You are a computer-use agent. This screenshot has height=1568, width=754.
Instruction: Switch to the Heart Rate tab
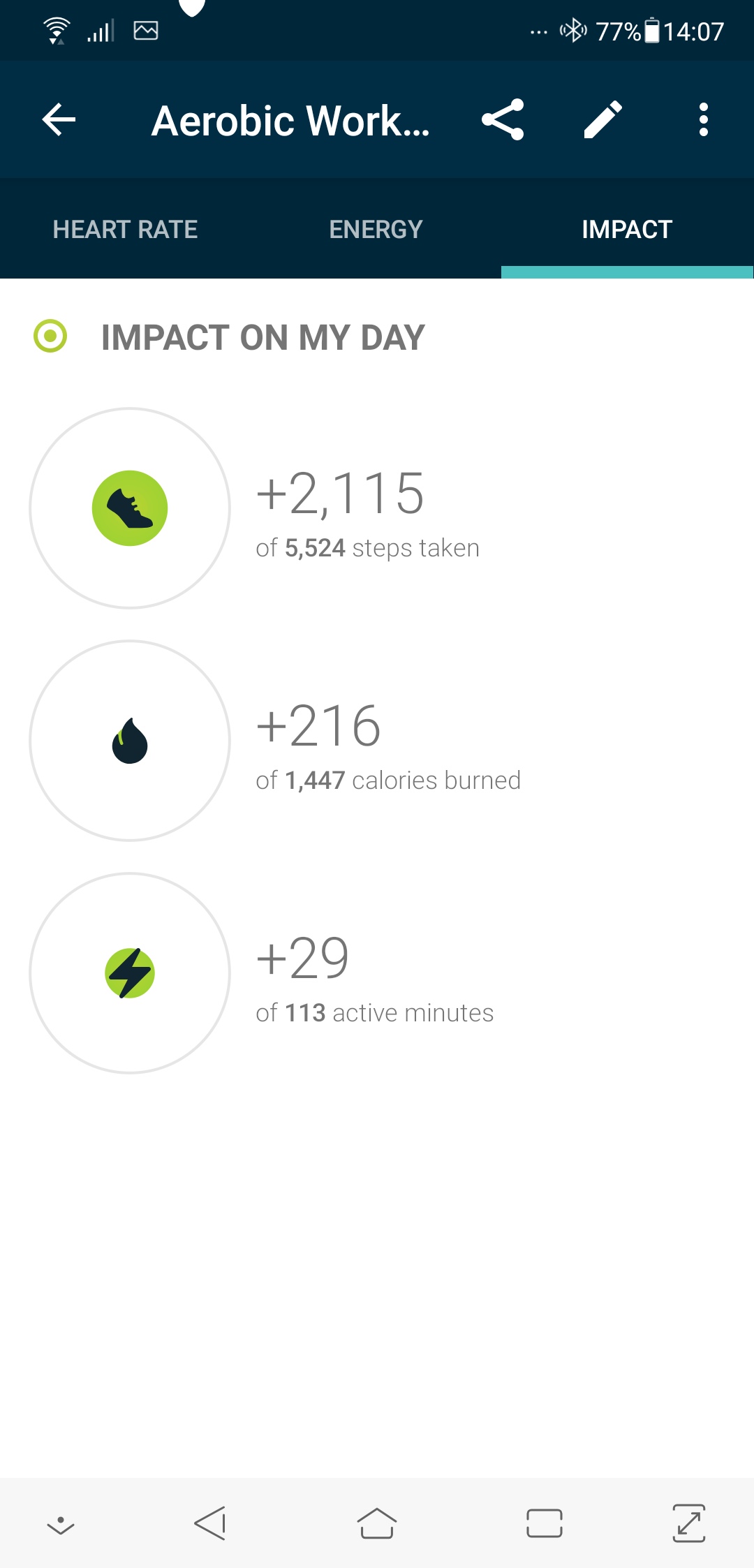(125, 230)
